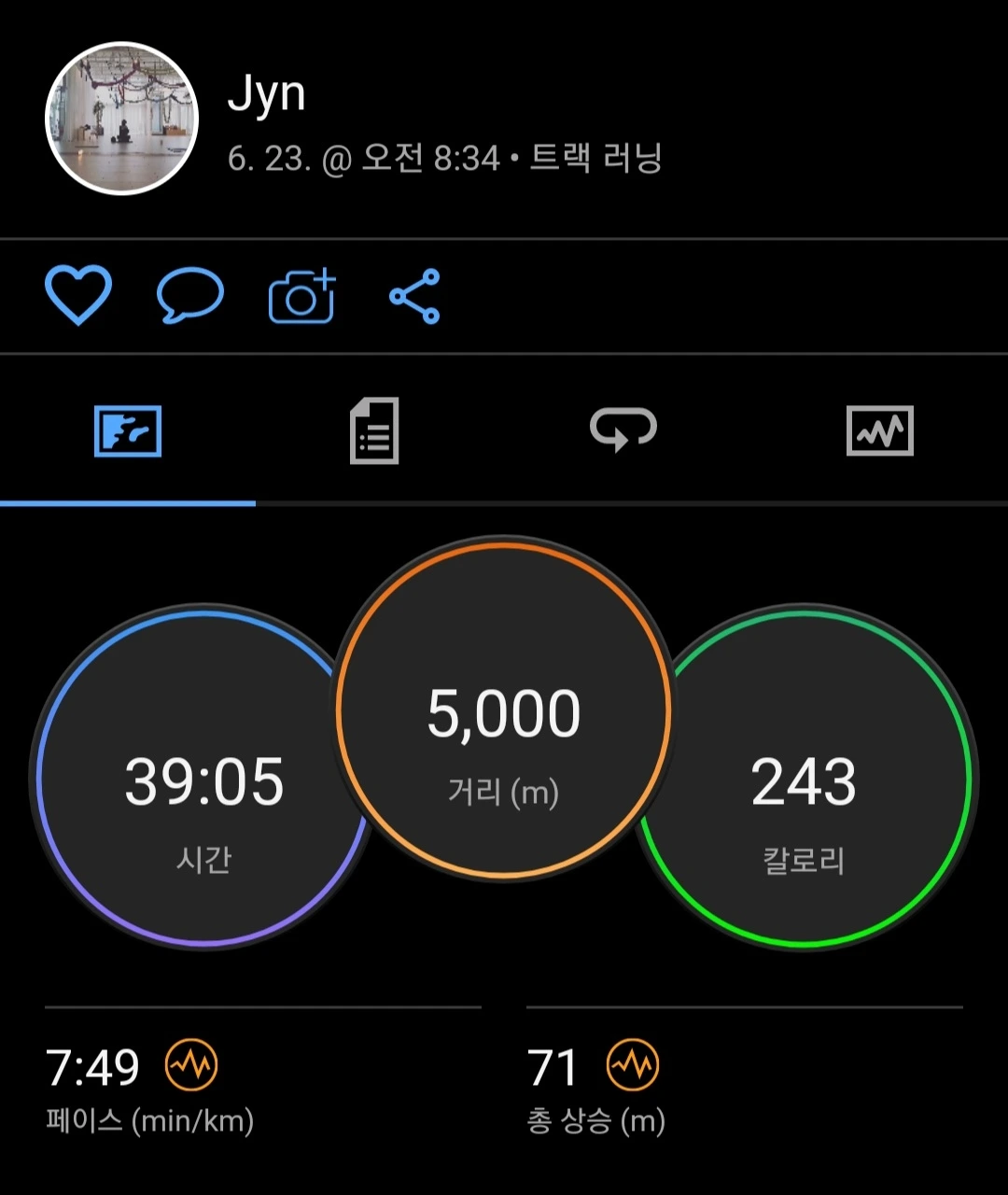Screen dimensions: 1008x1195
Task: Share this running activity
Action: (x=414, y=296)
